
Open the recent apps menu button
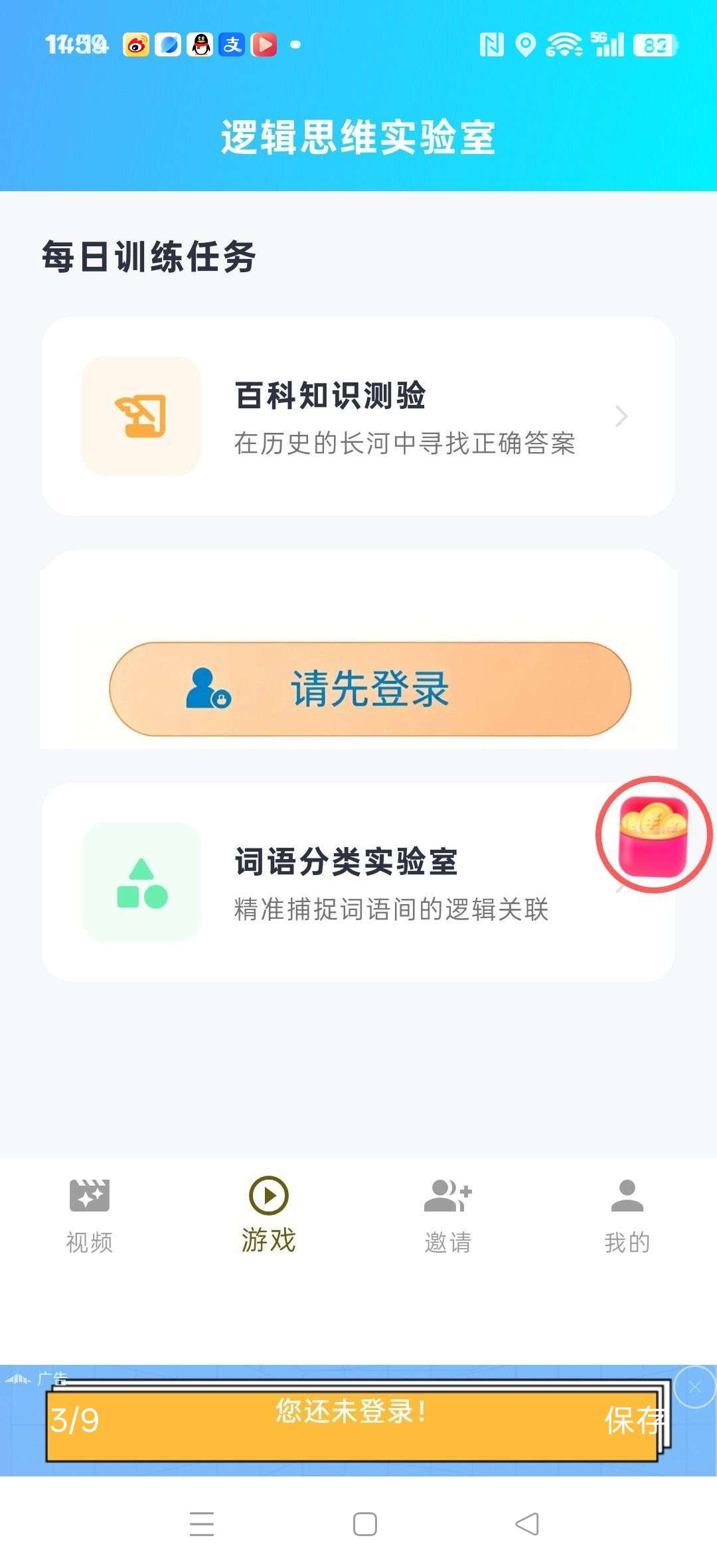[202, 1524]
